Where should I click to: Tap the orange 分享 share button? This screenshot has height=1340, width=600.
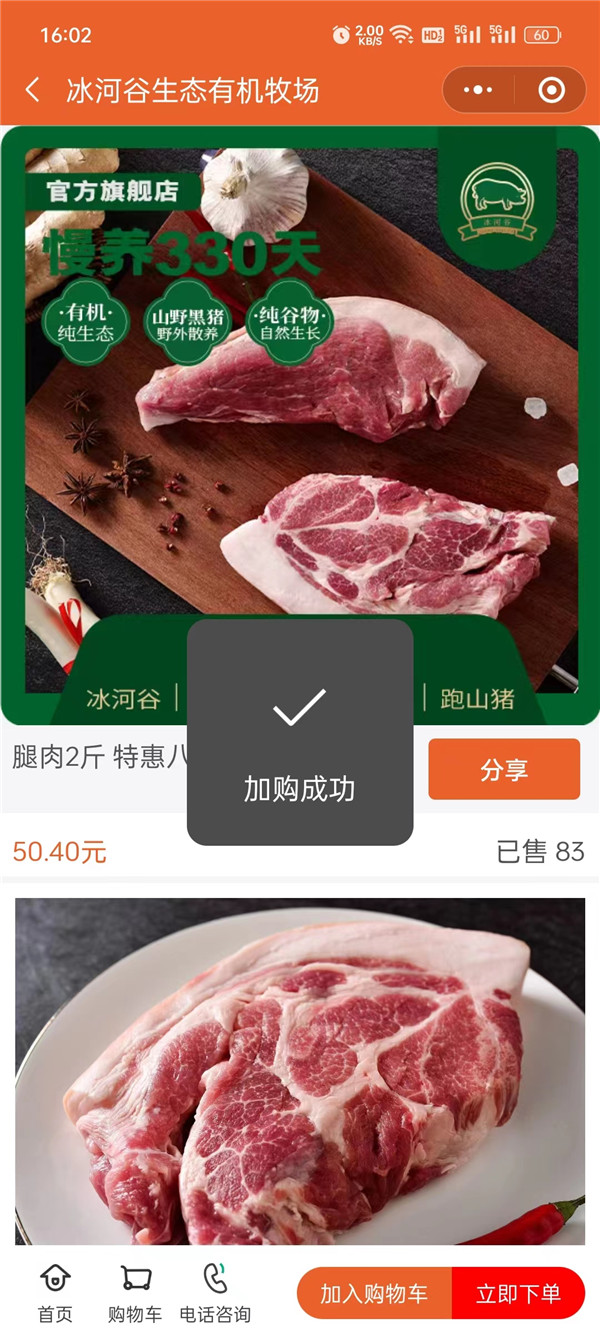click(x=504, y=769)
